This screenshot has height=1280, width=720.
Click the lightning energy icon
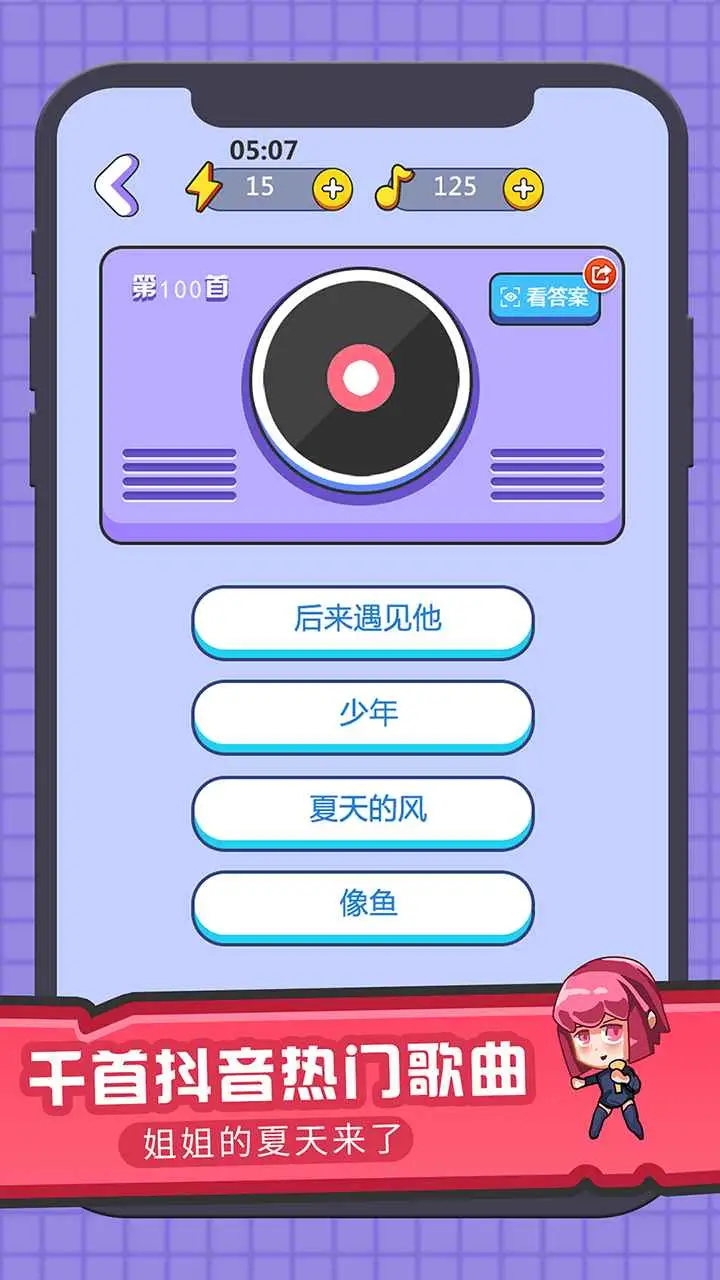tap(203, 185)
